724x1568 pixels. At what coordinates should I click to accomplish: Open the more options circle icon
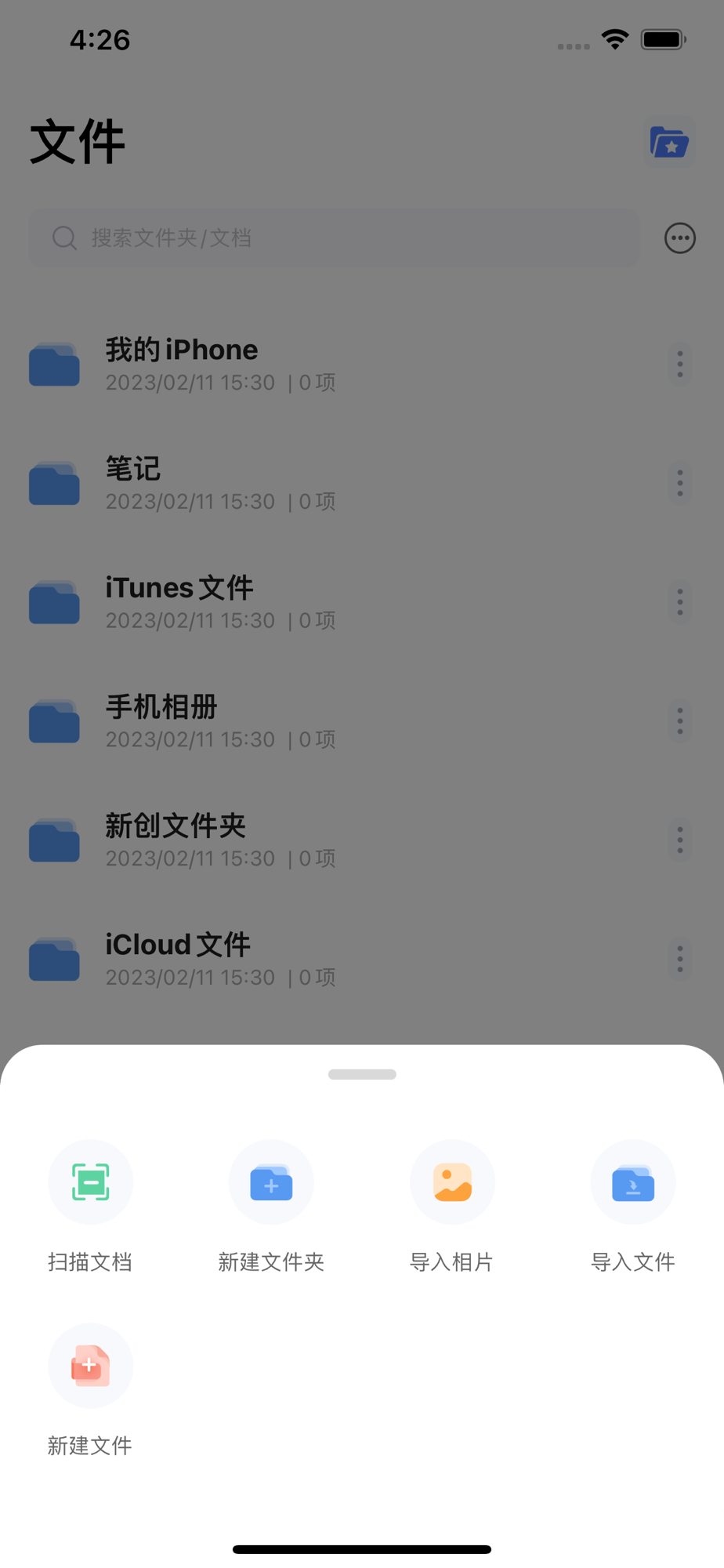tap(679, 238)
